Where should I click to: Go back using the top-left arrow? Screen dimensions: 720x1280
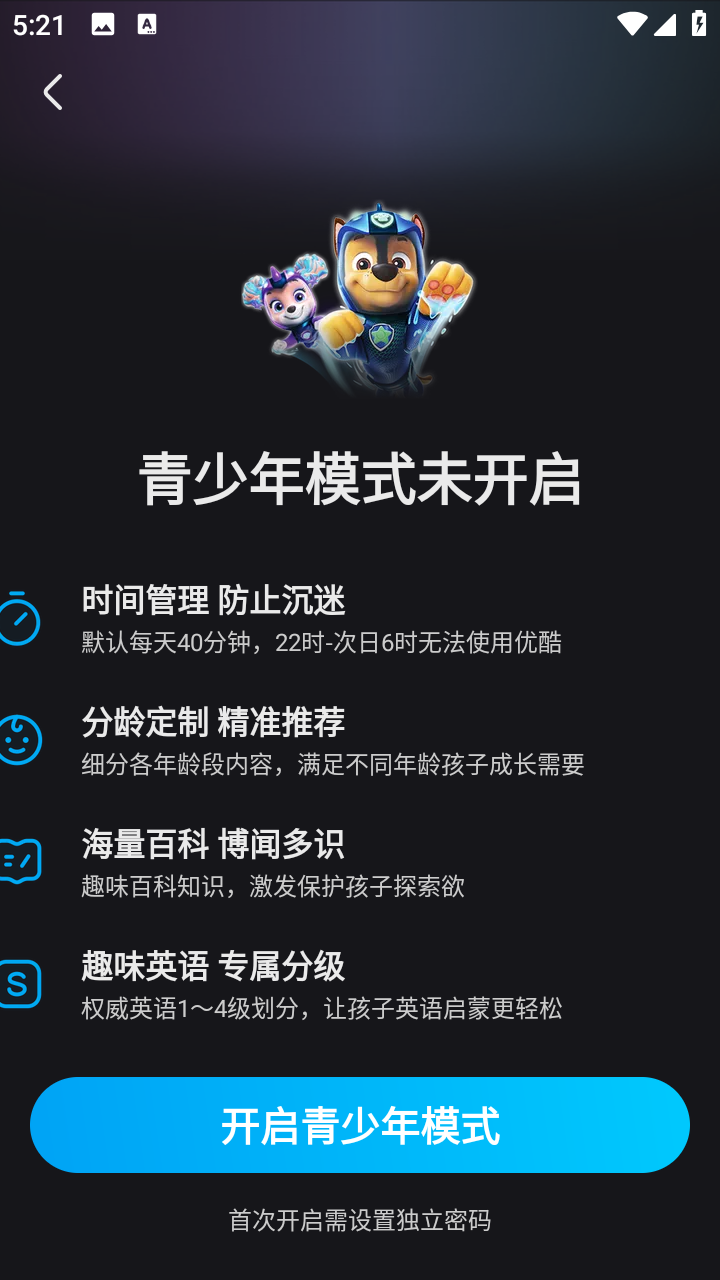[53, 92]
